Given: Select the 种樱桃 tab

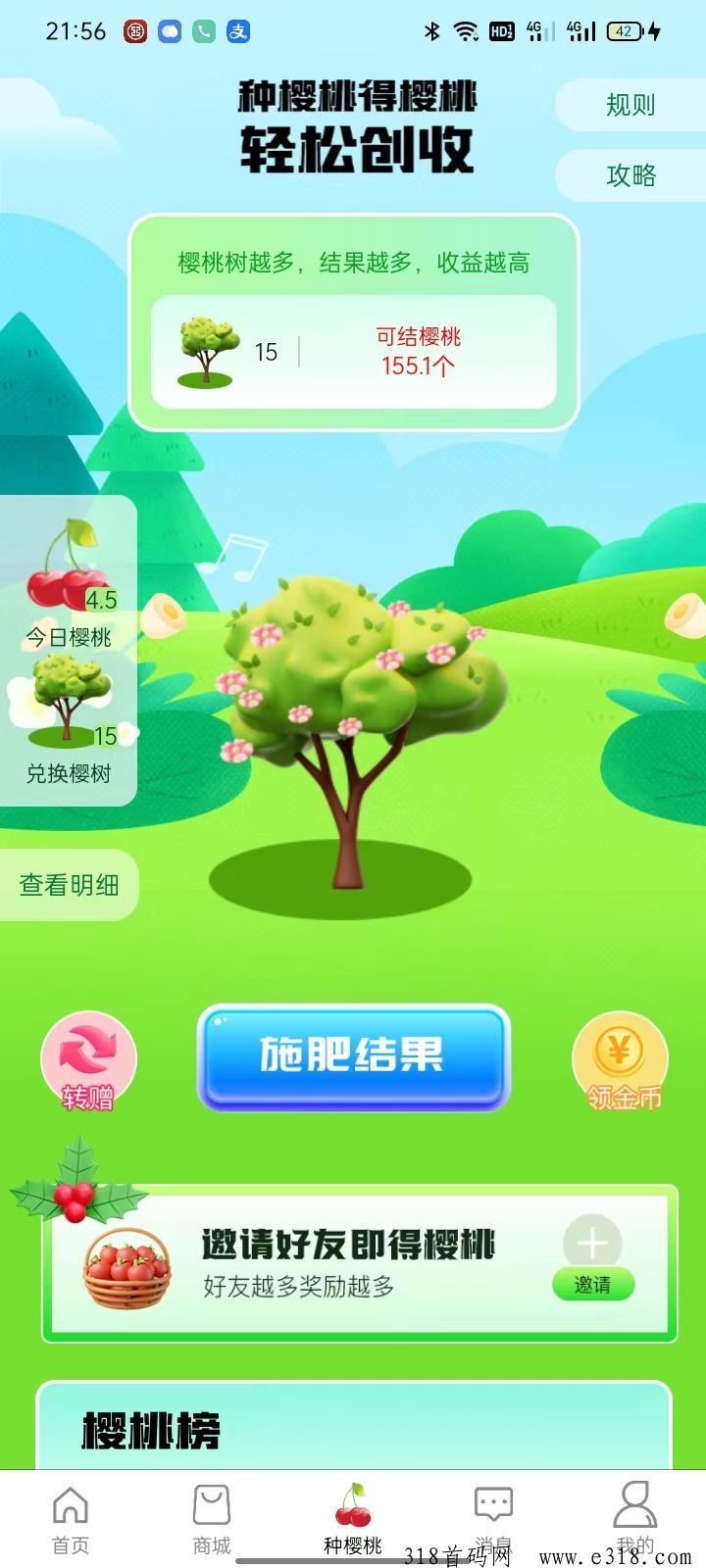Looking at the screenshot, I should pyautogui.click(x=353, y=1519).
